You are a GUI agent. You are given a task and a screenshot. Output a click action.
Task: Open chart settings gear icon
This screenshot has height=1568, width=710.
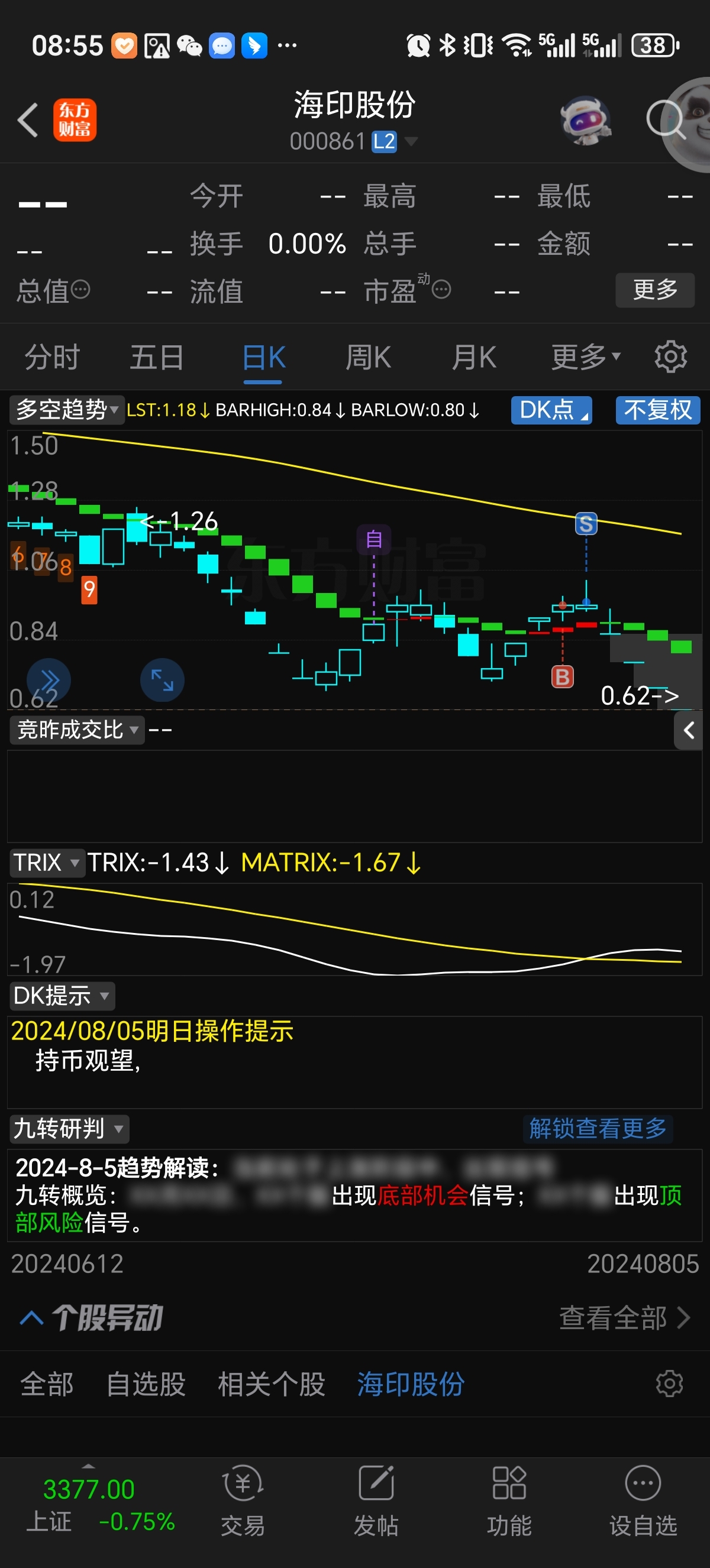pyautogui.click(x=670, y=357)
